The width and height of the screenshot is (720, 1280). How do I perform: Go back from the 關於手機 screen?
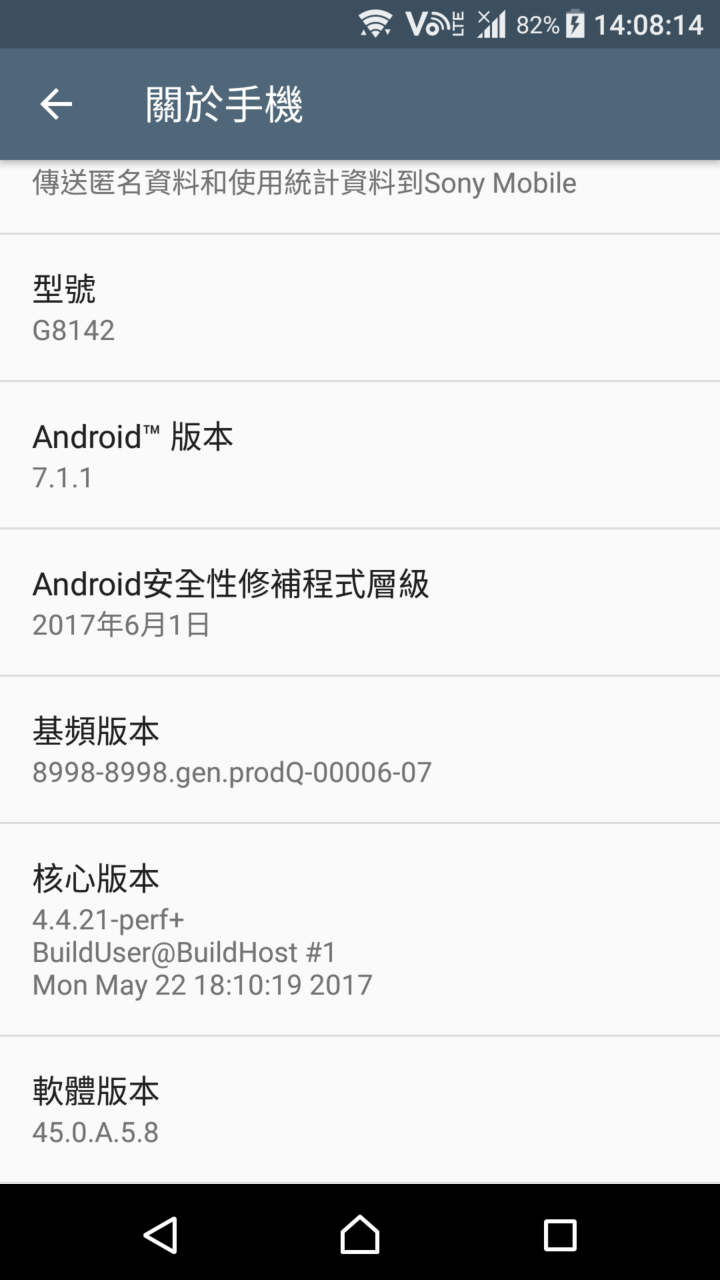point(56,104)
